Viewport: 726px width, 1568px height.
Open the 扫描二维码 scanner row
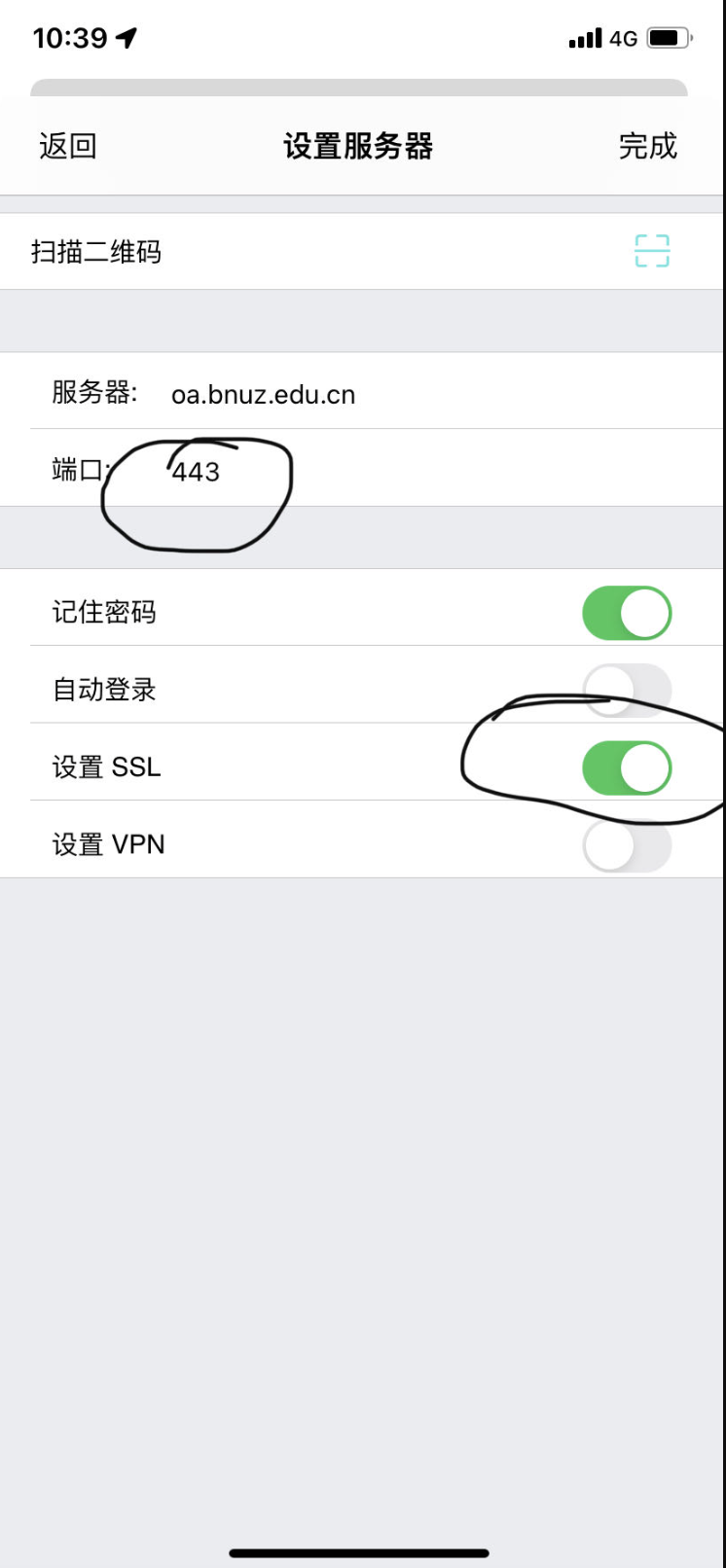362,252
